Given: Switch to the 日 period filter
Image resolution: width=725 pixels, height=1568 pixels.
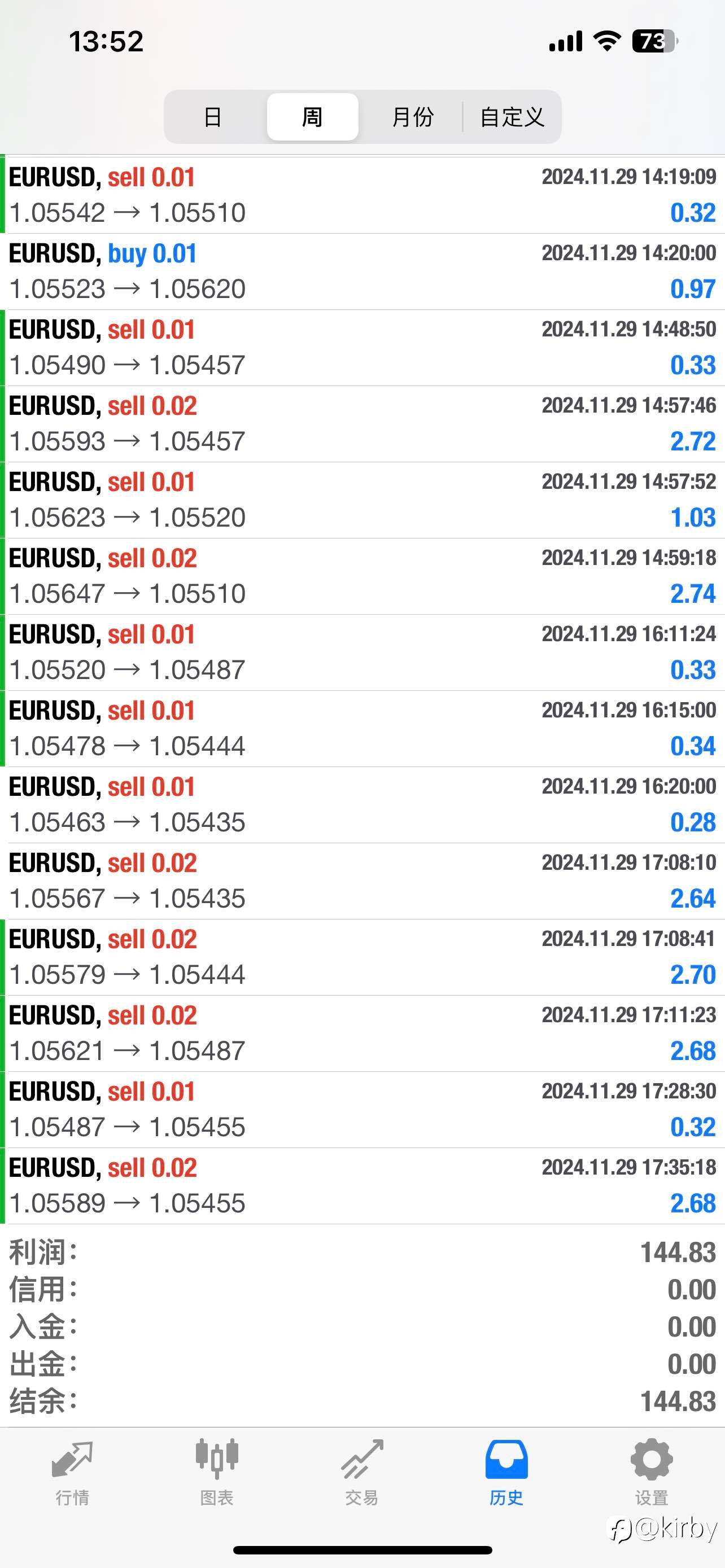Looking at the screenshot, I should point(213,117).
